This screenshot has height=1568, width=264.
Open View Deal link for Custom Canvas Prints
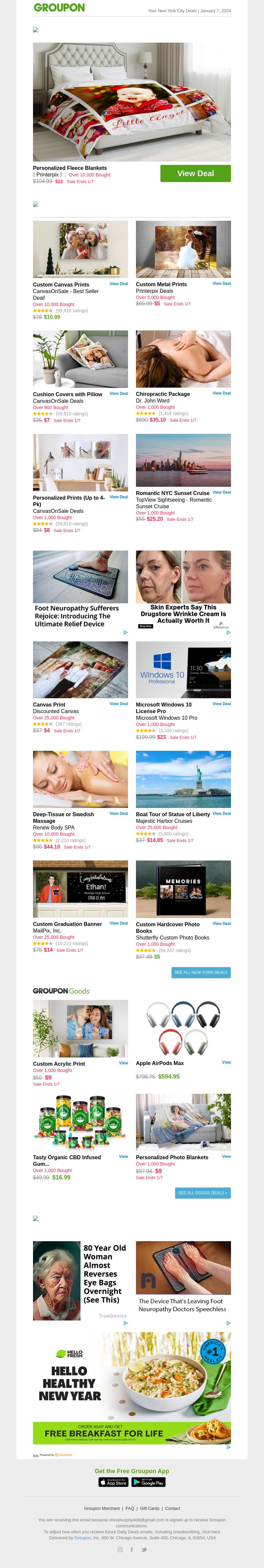(x=118, y=284)
